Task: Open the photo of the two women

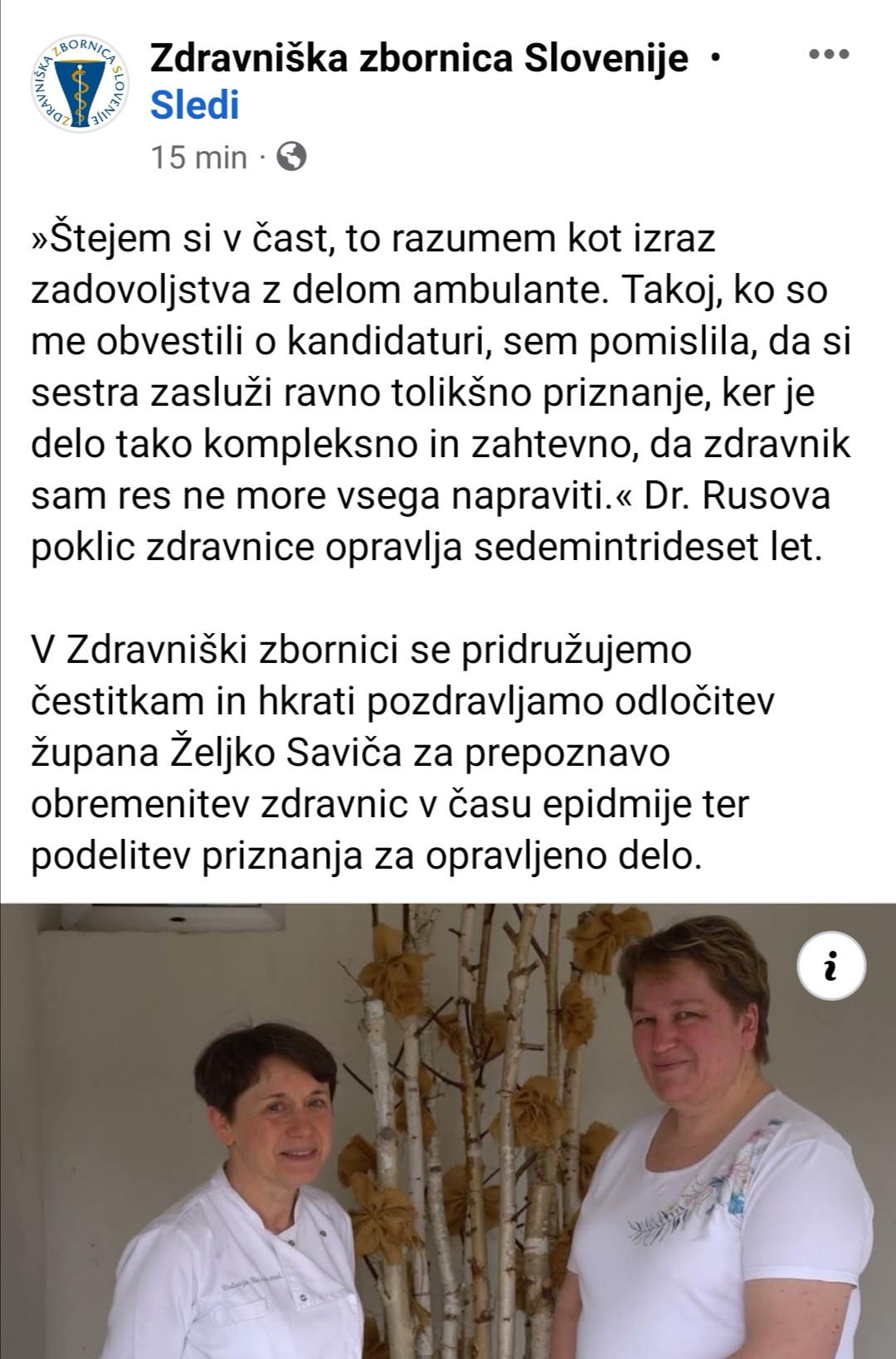Action: click(x=448, y=1162)
